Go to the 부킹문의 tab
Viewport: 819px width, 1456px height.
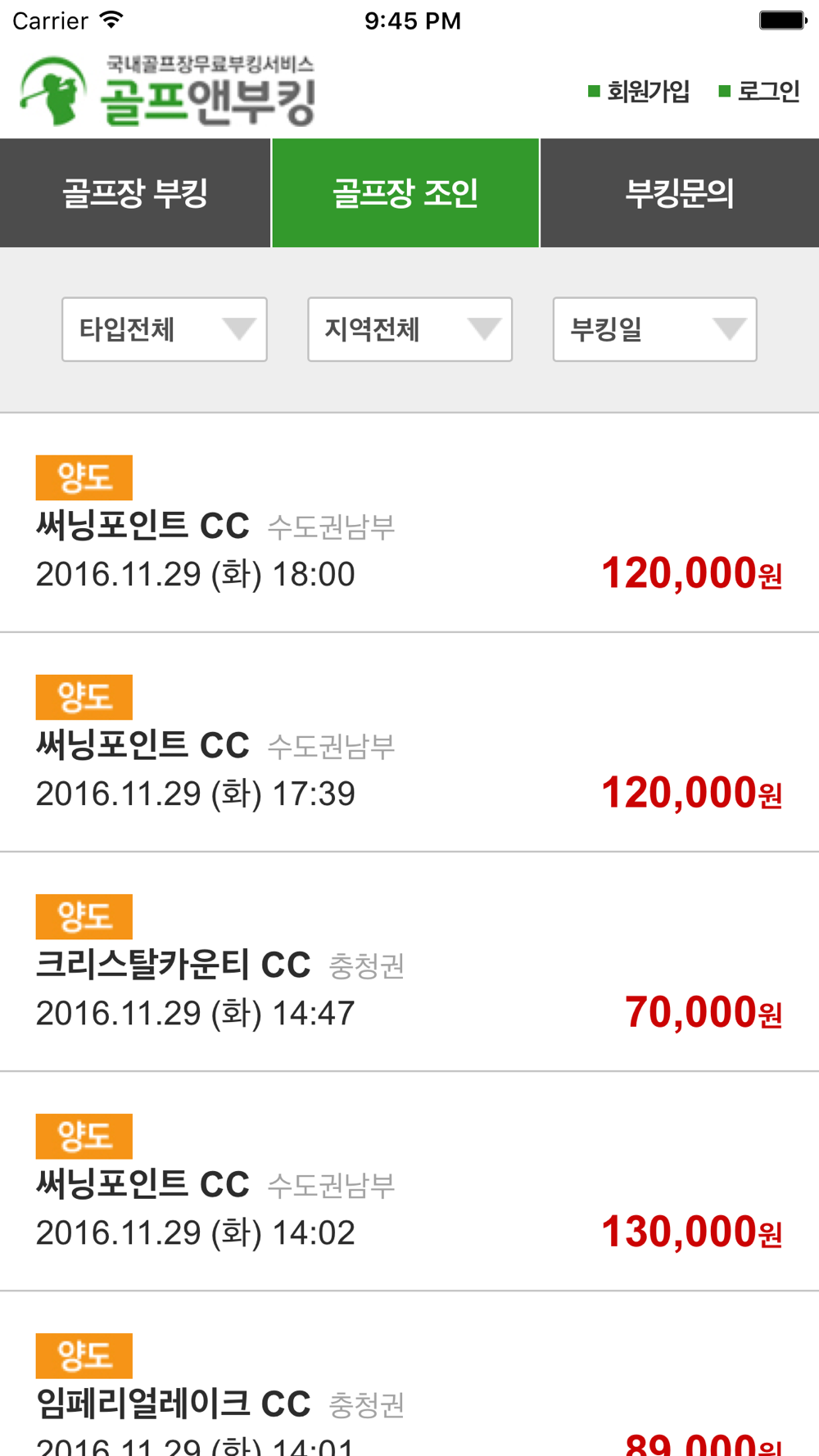680,193
